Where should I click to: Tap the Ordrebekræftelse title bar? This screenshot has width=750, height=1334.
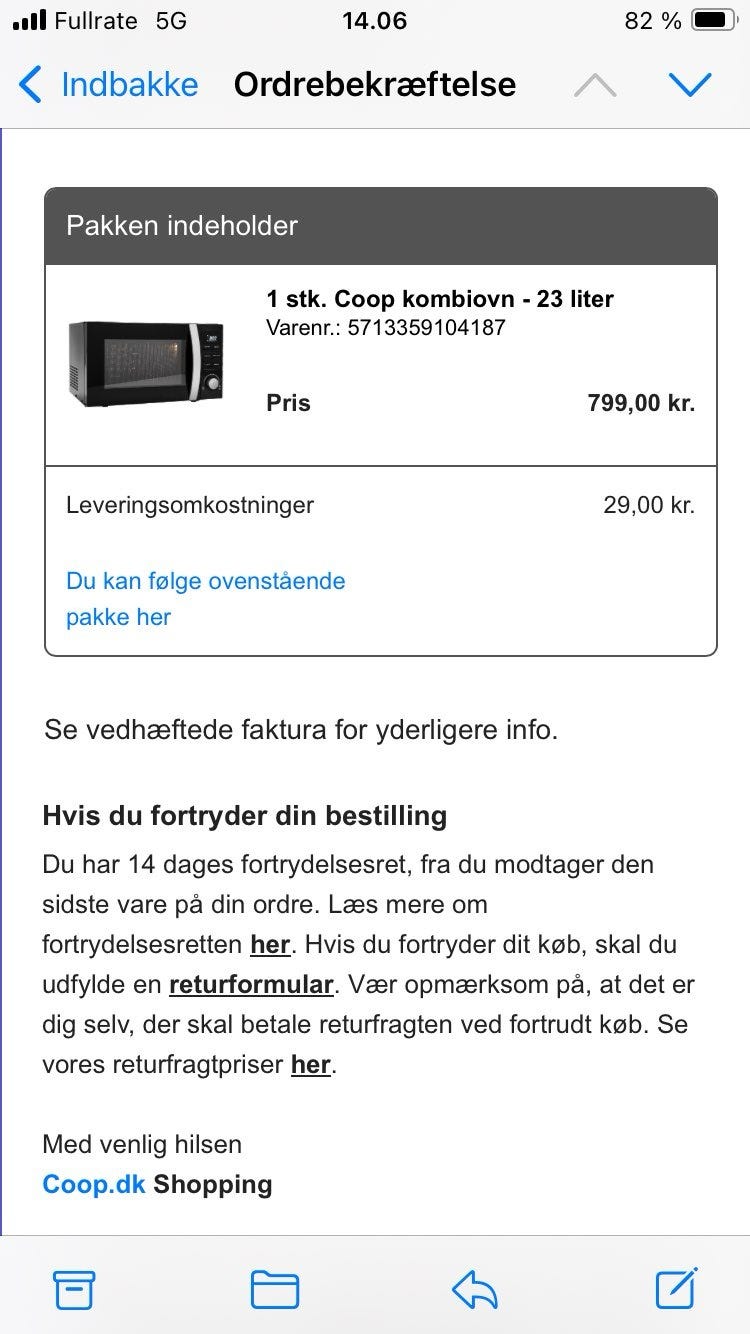click(374, 86)
